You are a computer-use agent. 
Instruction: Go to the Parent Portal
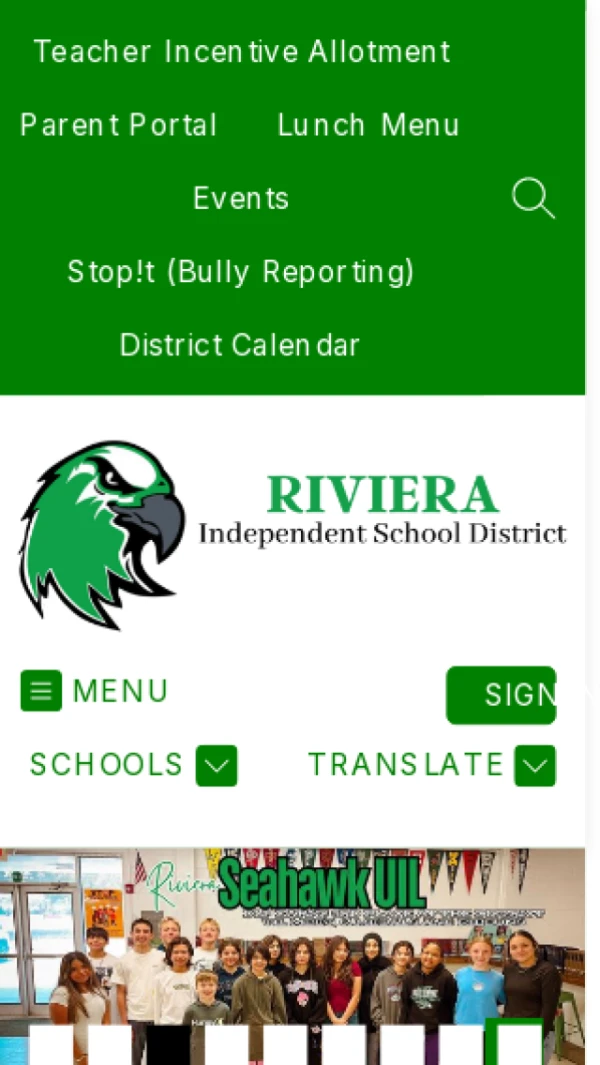point(118,125)
